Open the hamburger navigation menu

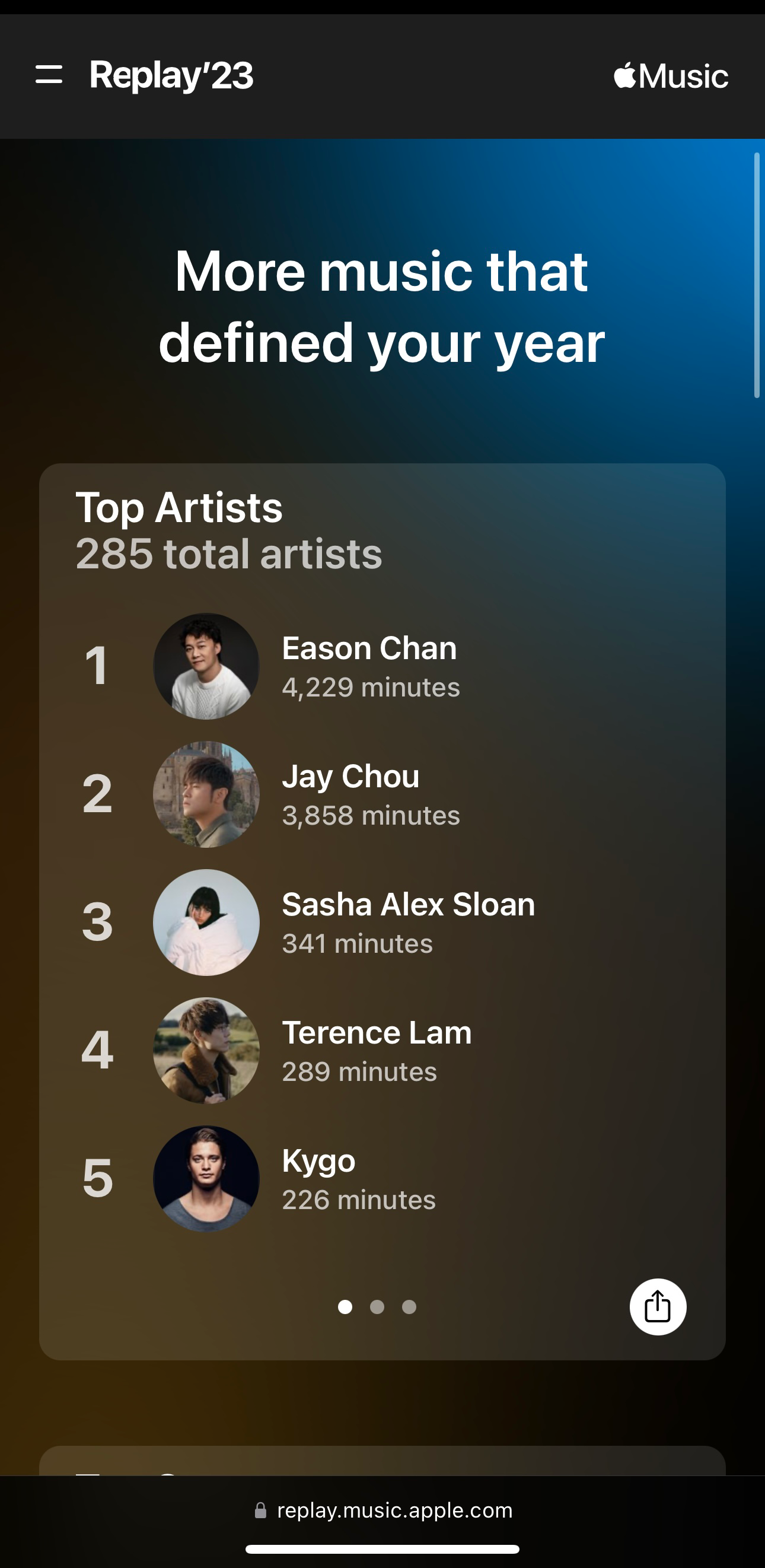click(50, 75)
